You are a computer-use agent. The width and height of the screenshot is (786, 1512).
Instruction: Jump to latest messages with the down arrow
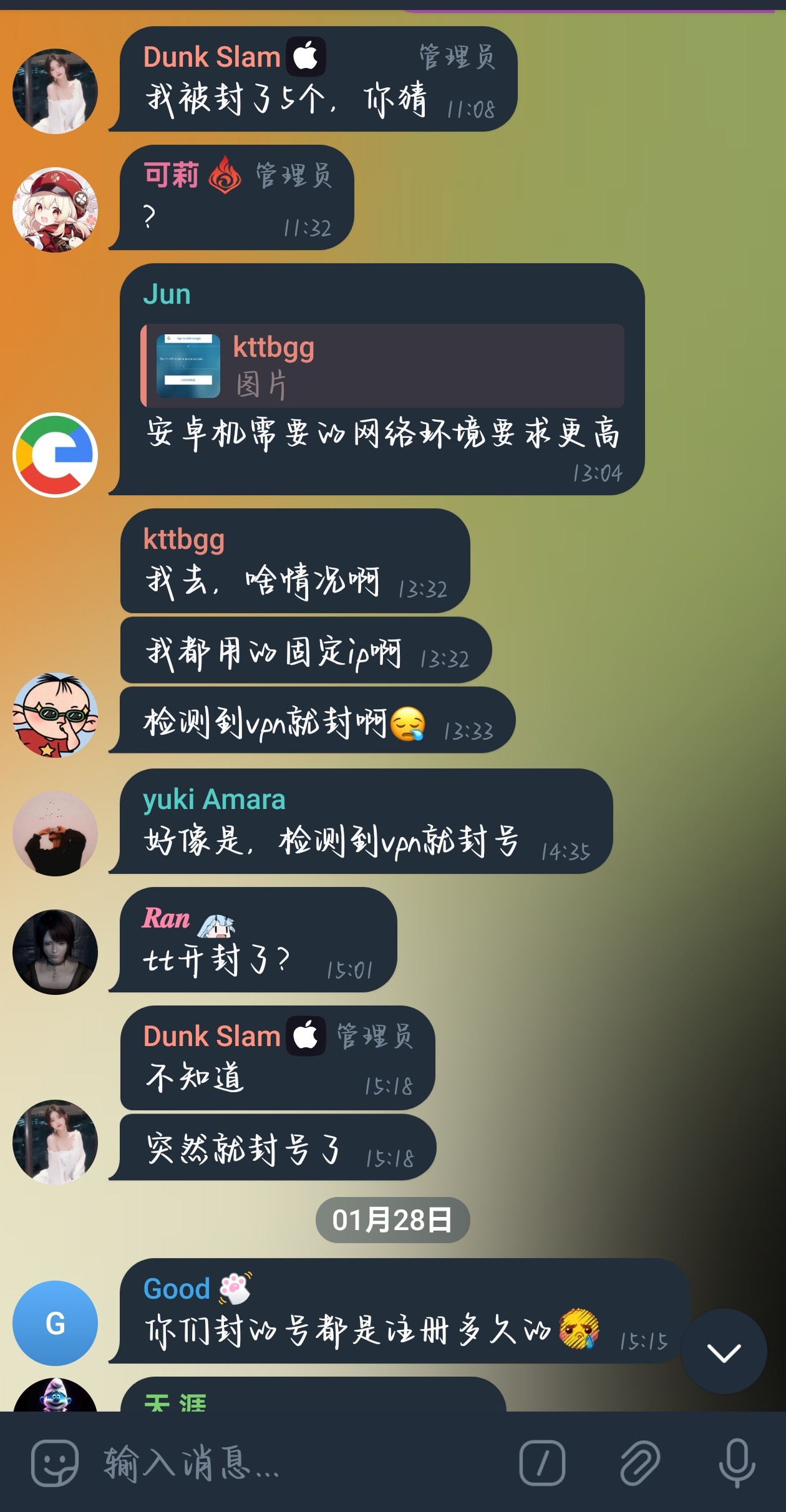pyautogui.click(x=724, y=1352)
